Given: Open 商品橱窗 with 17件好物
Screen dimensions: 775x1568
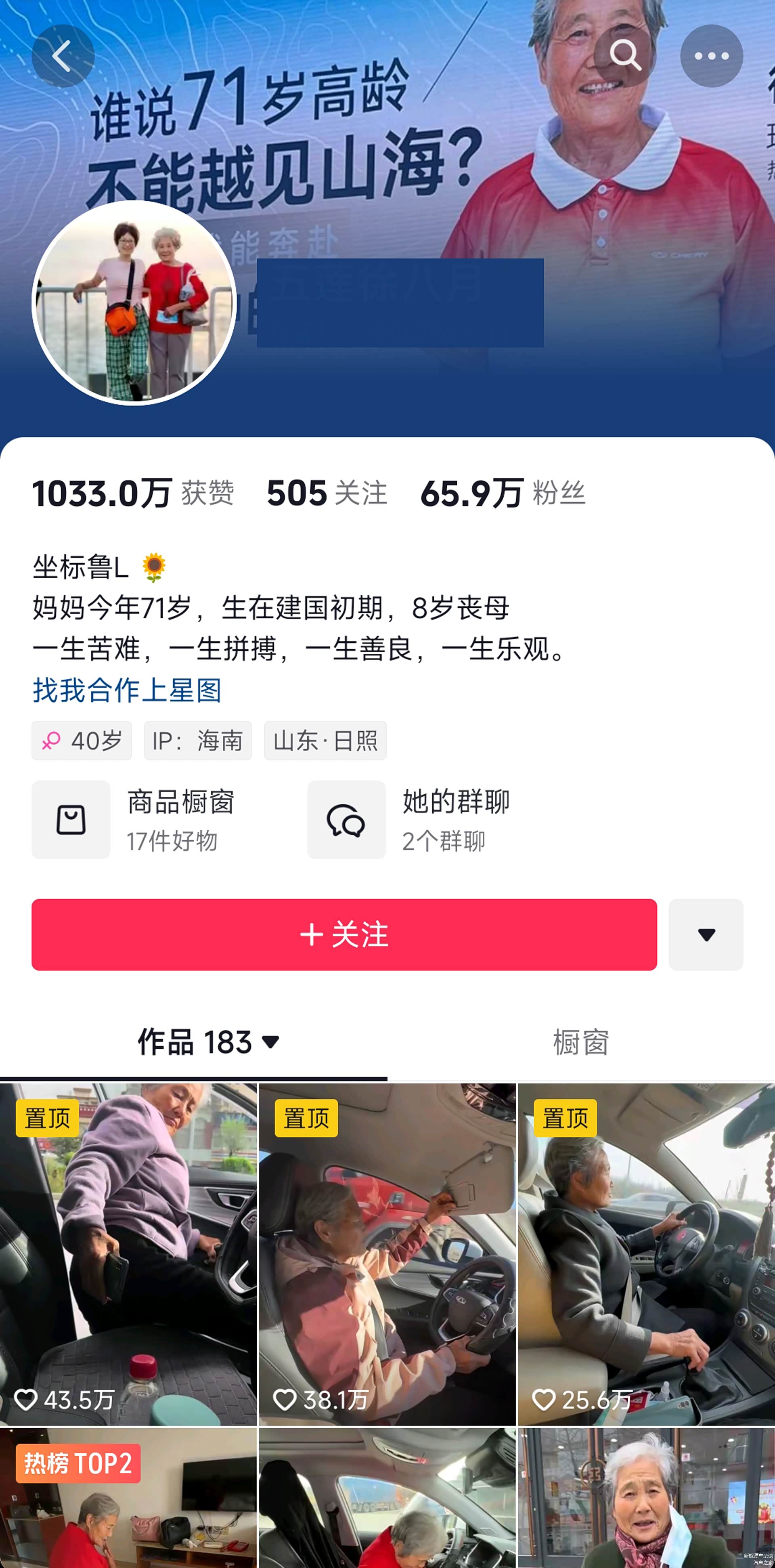Looking at the screenshot, I should (134, 819).
